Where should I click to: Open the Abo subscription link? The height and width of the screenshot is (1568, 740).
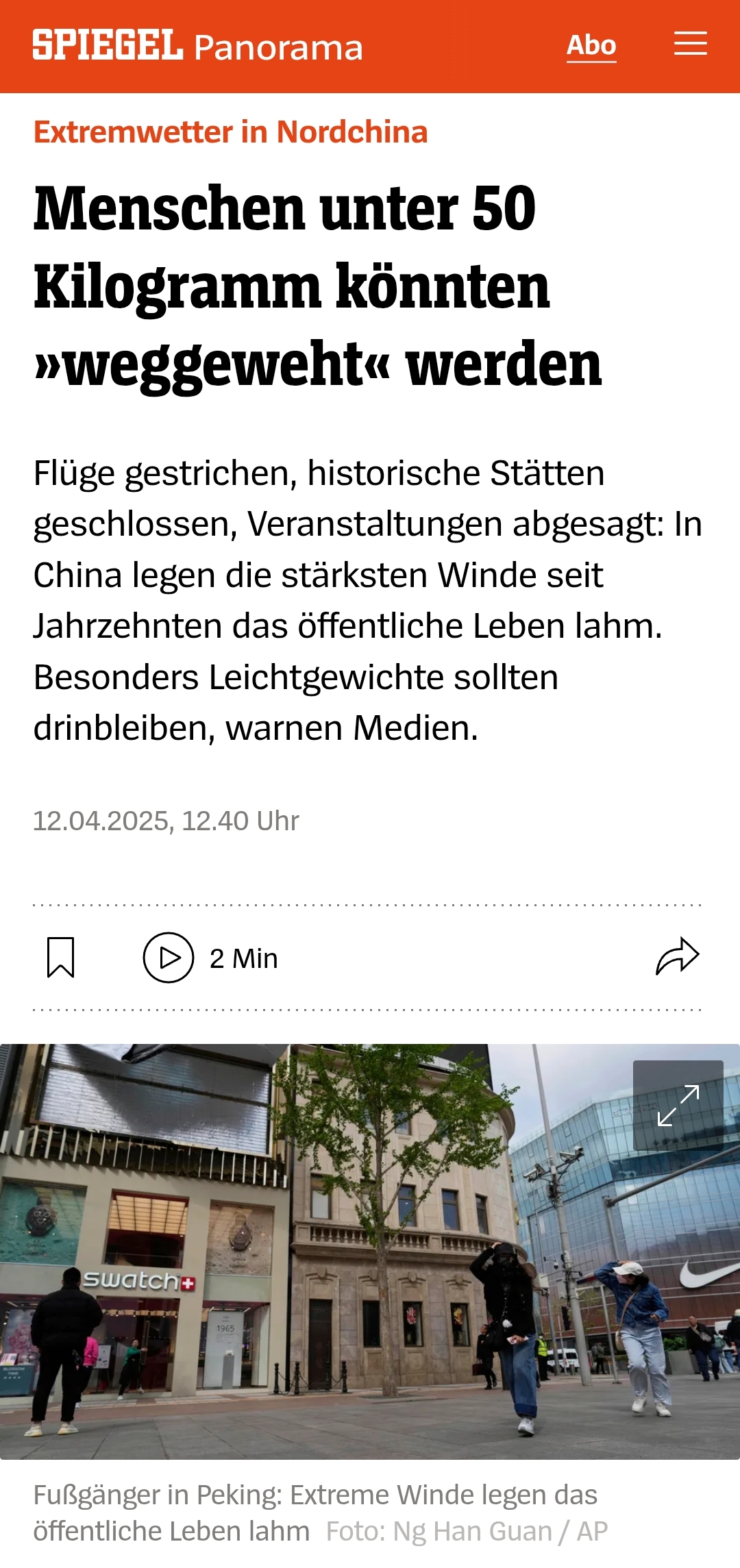[x=591, y=45]
